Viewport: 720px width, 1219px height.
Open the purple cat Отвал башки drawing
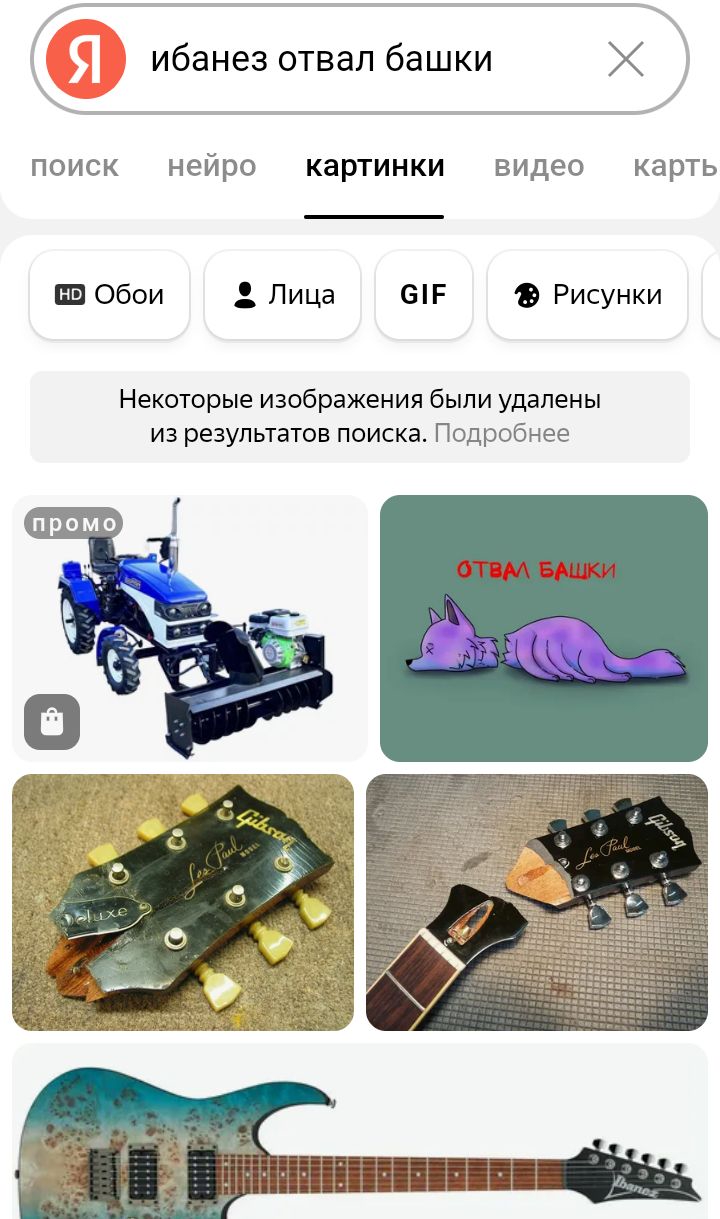544,628
